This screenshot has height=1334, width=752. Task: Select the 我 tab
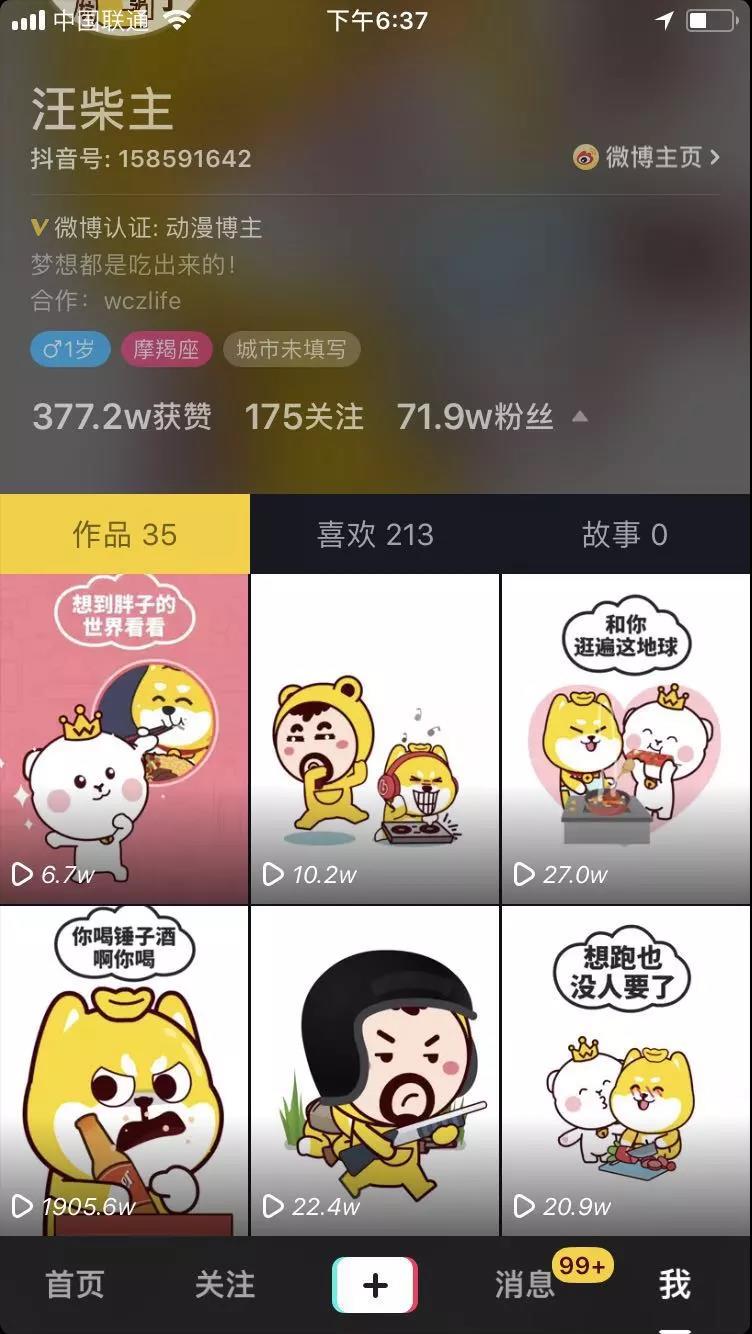point(675,1285)
